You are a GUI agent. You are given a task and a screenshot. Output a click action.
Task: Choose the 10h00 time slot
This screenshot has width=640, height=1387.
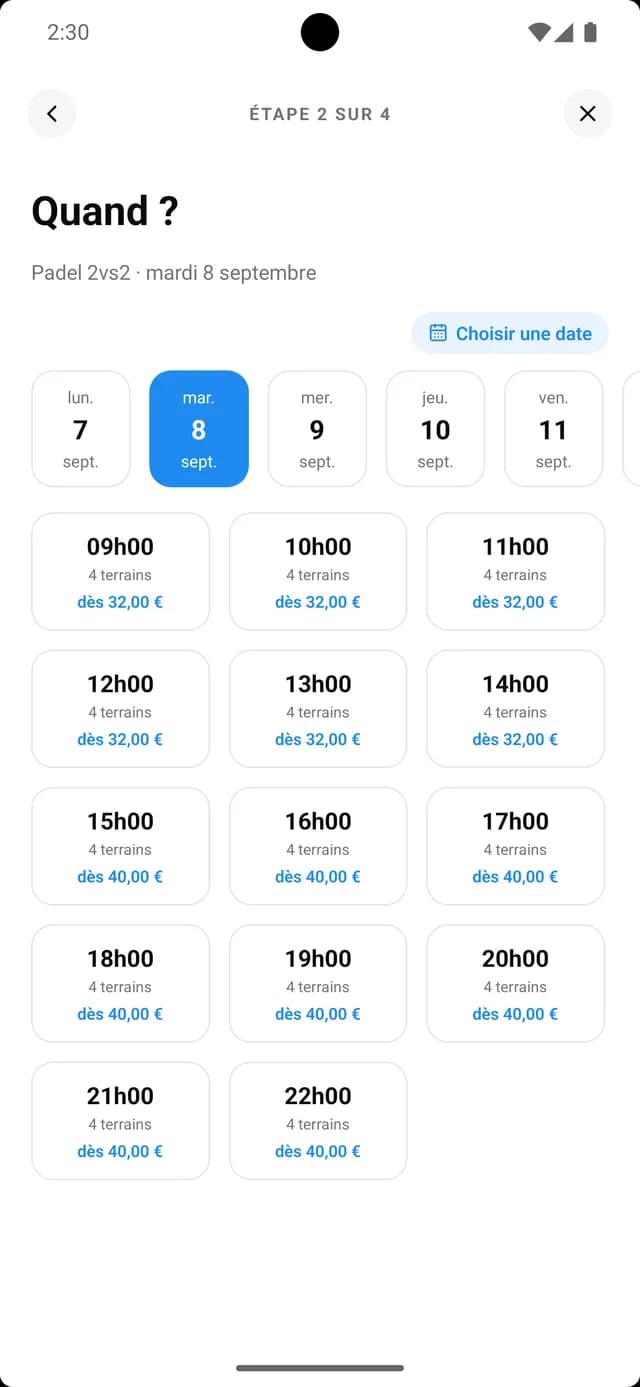[318, 572]
